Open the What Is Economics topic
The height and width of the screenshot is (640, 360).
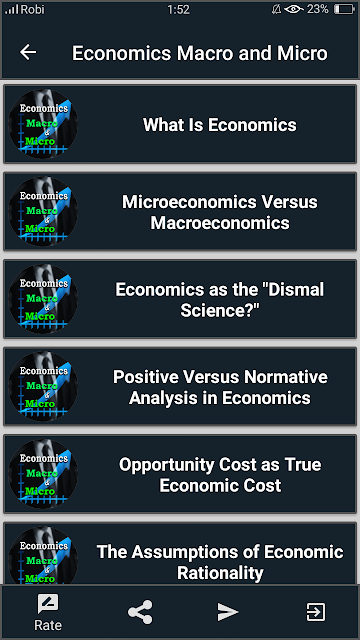pyautogui.click(x=180, y=124)
